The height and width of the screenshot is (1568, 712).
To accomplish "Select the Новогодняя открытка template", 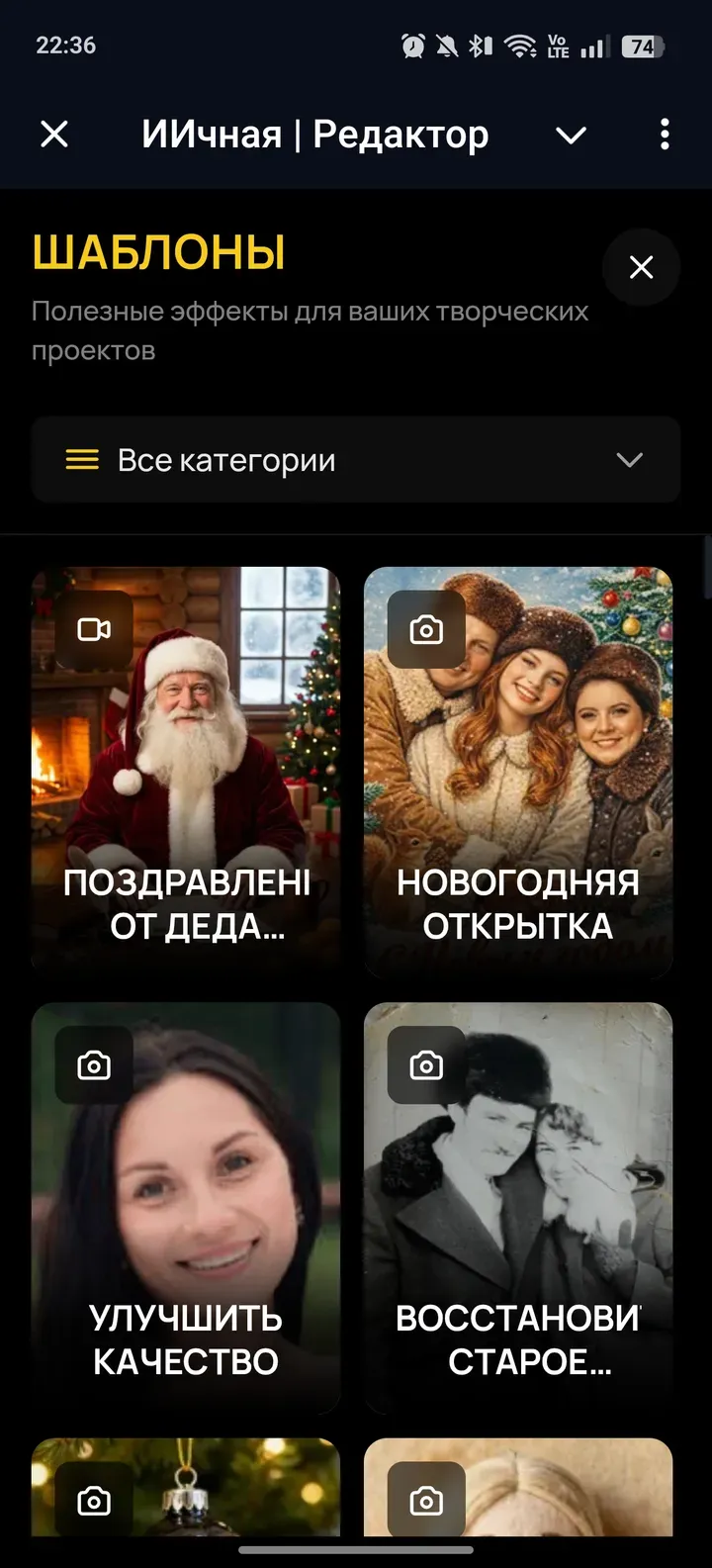I will pos(518,772).
